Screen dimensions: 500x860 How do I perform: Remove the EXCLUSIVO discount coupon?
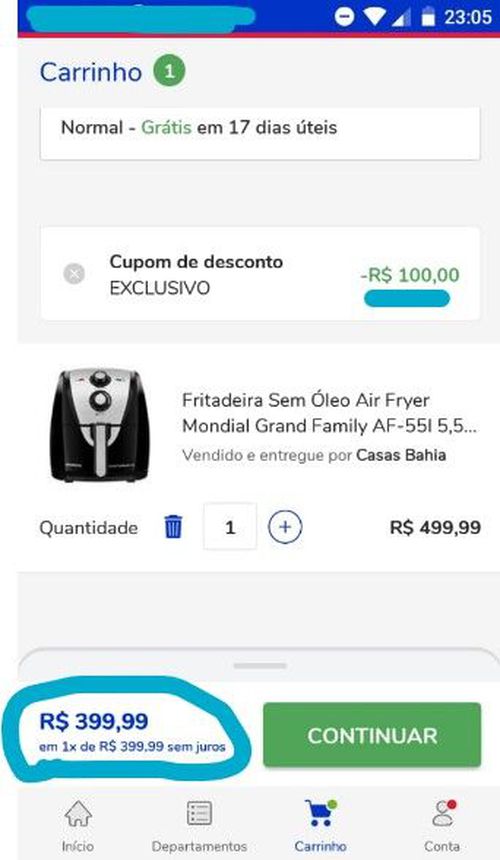coord(74,273)
